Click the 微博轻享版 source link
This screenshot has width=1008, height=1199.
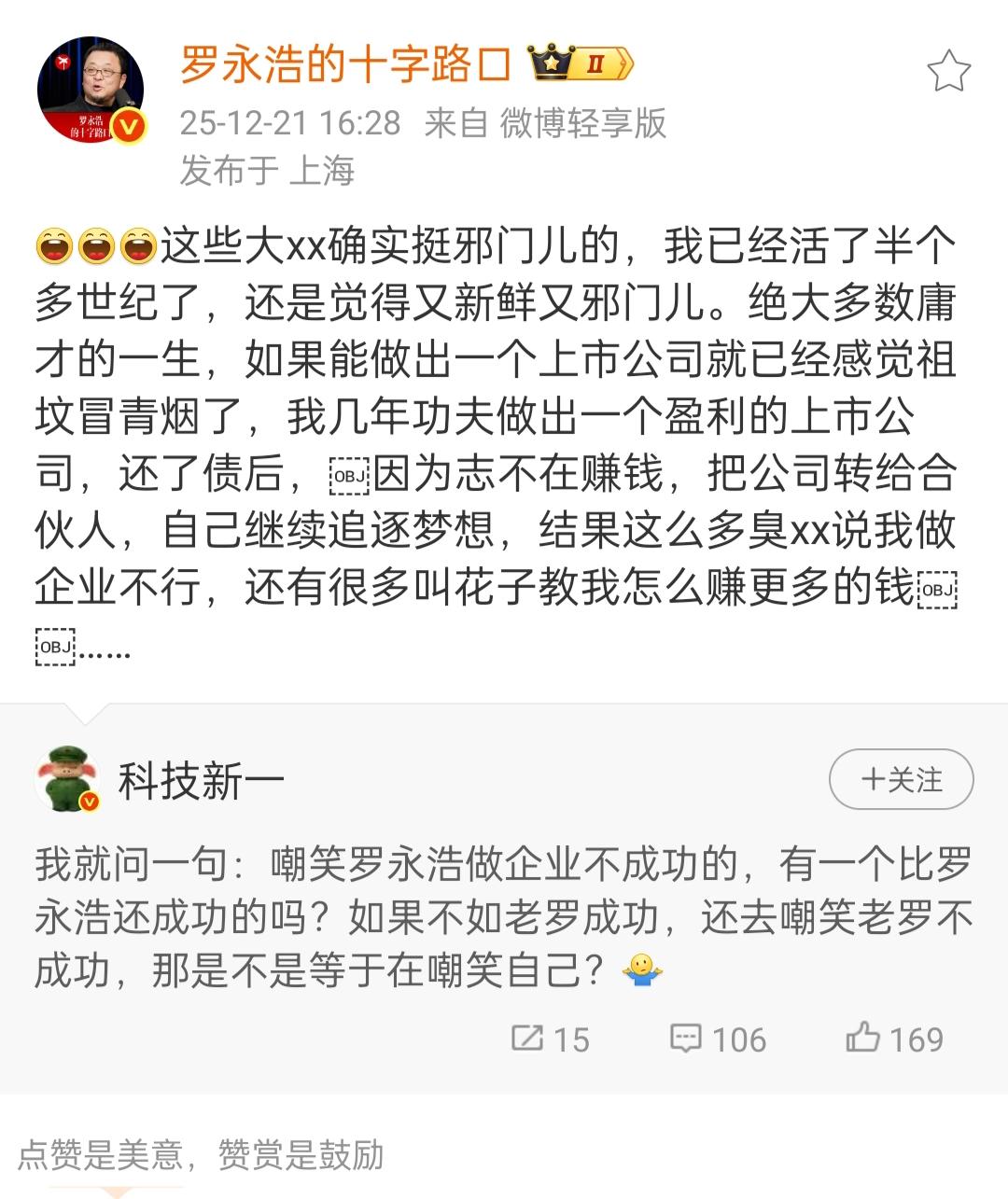pyautogui.click(x=585, y=123)
